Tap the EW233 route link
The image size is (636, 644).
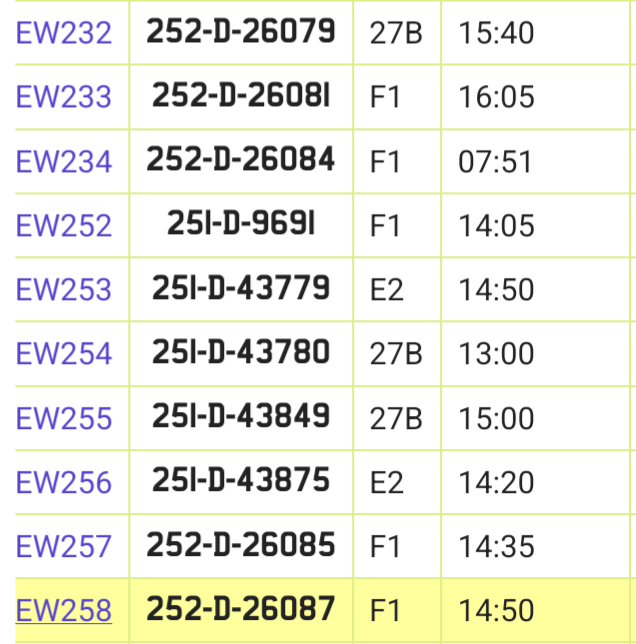point(64,97)
